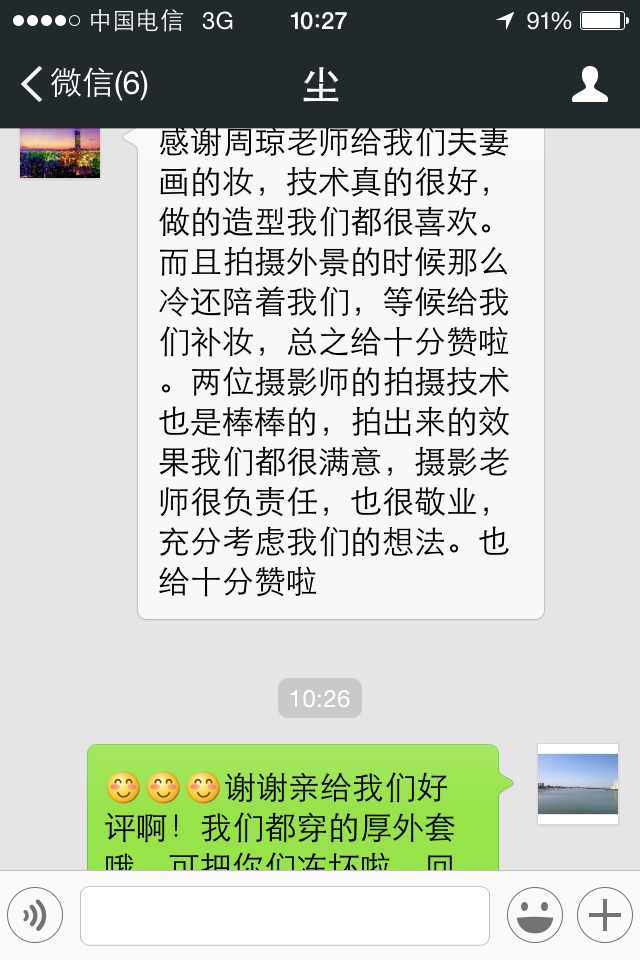This screenshot has height=960, width=640.
Task: Switch to voice message input
Action: 35,915
